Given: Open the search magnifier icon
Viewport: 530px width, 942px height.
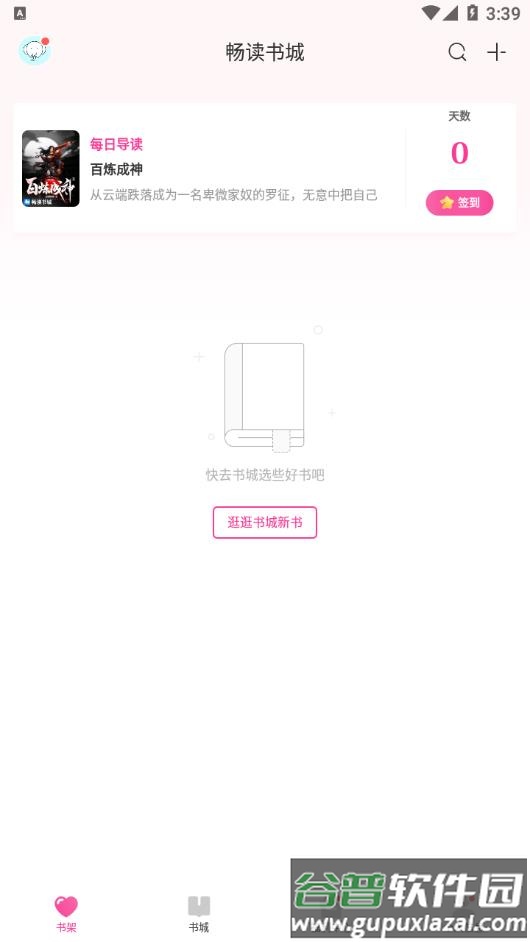Looking at the screenshot, I should [457, 52].
